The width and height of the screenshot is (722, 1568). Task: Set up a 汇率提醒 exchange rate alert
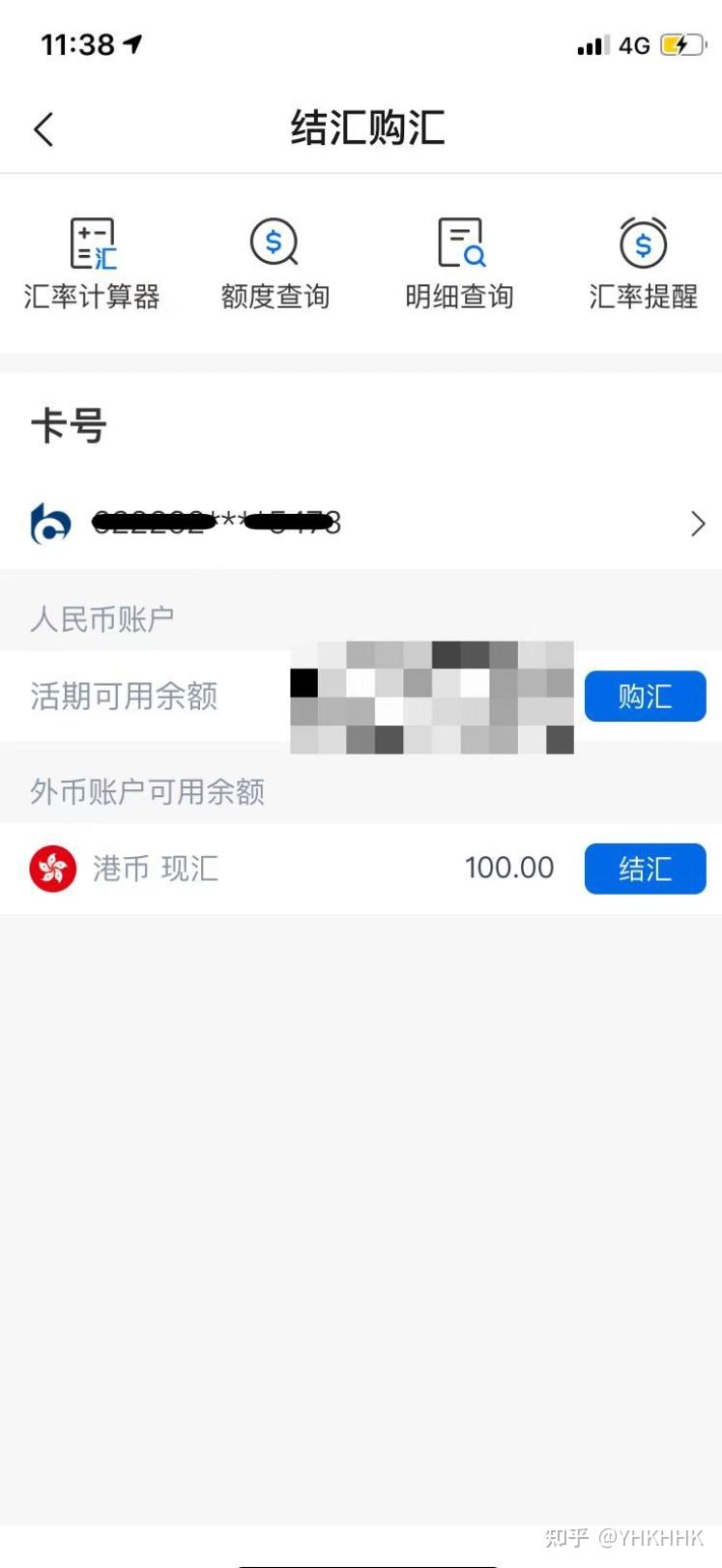tap(642, 259)
